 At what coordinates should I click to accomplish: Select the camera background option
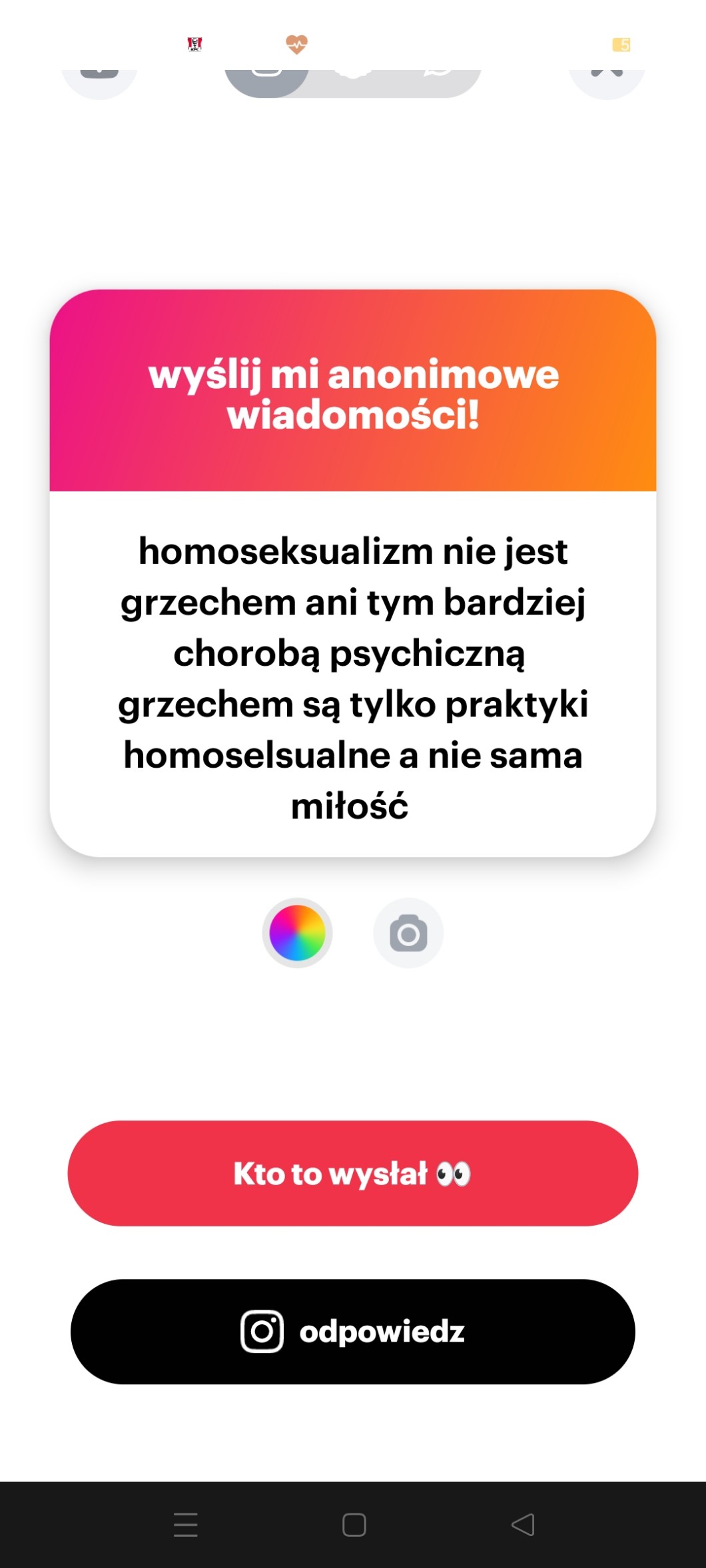pyautogui.click(x=408, y=933)
